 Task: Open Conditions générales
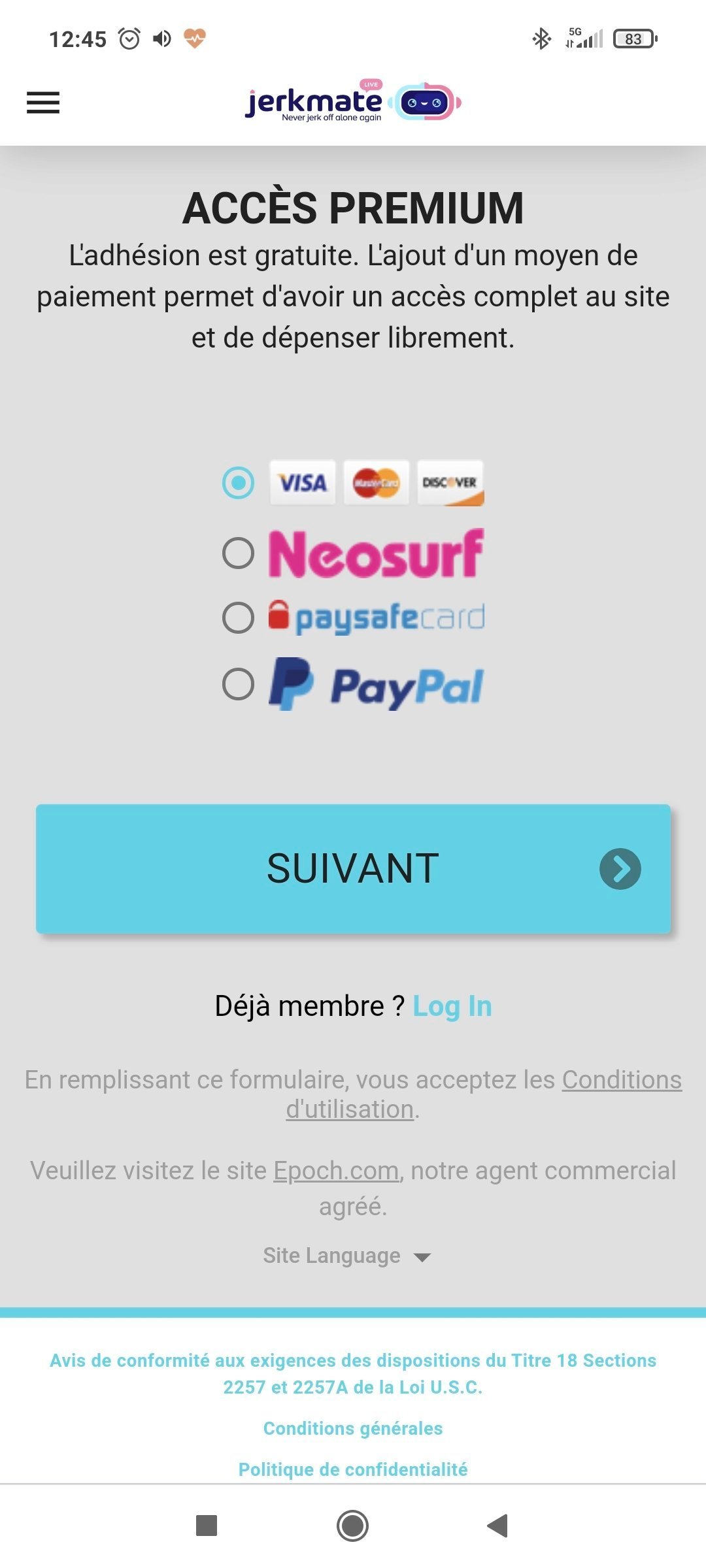353,1428
